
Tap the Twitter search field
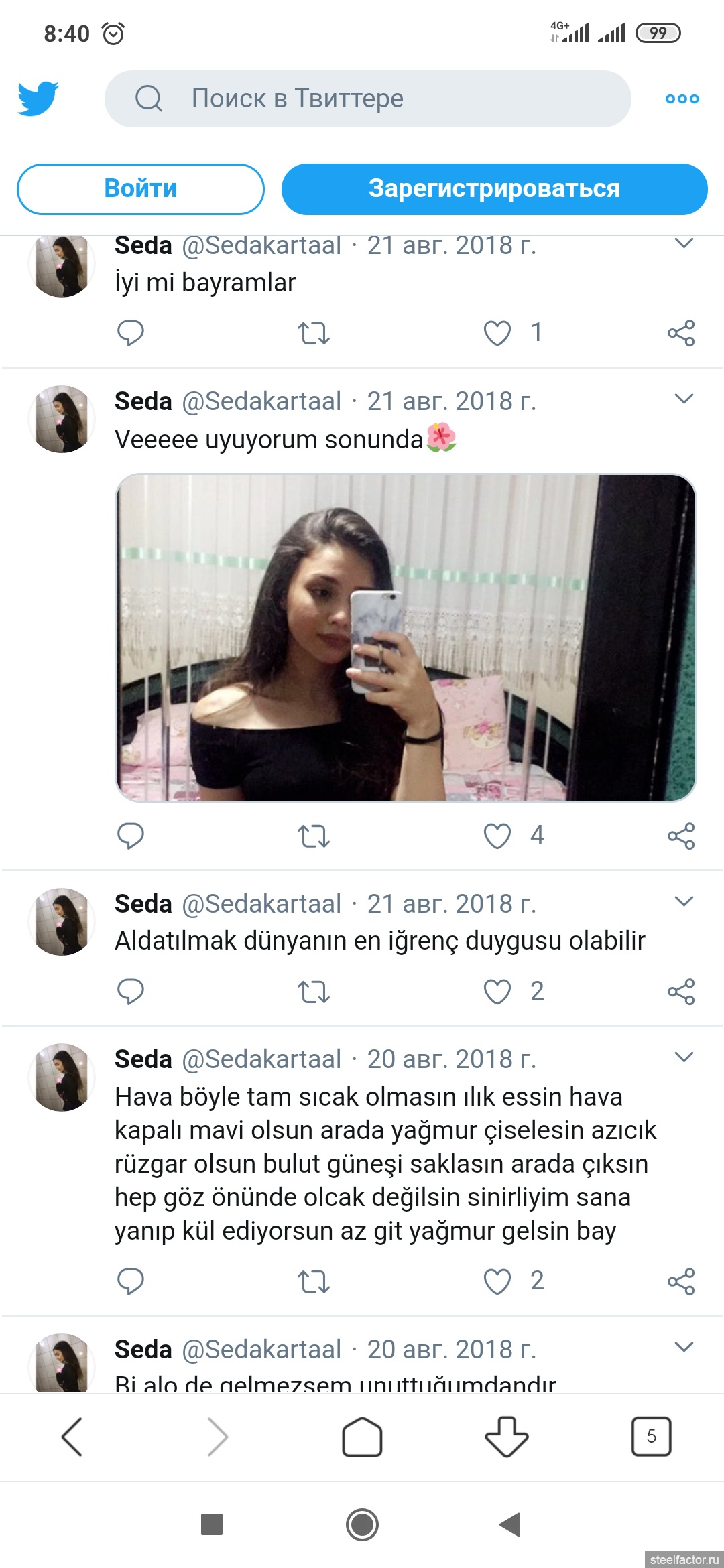tap(367, 99)
